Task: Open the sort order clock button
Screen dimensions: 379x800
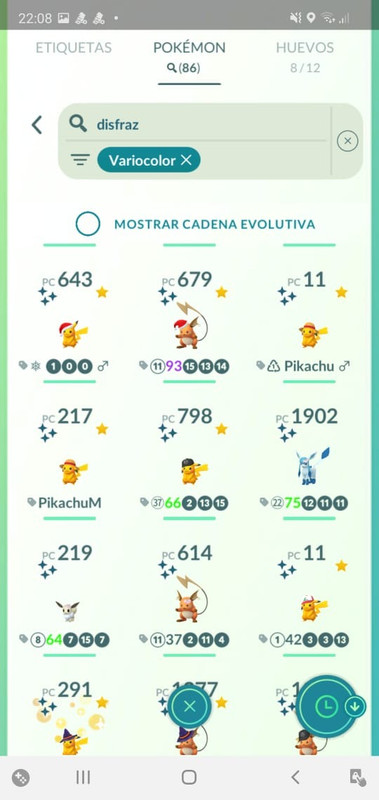Action: [x=326, y=707]
